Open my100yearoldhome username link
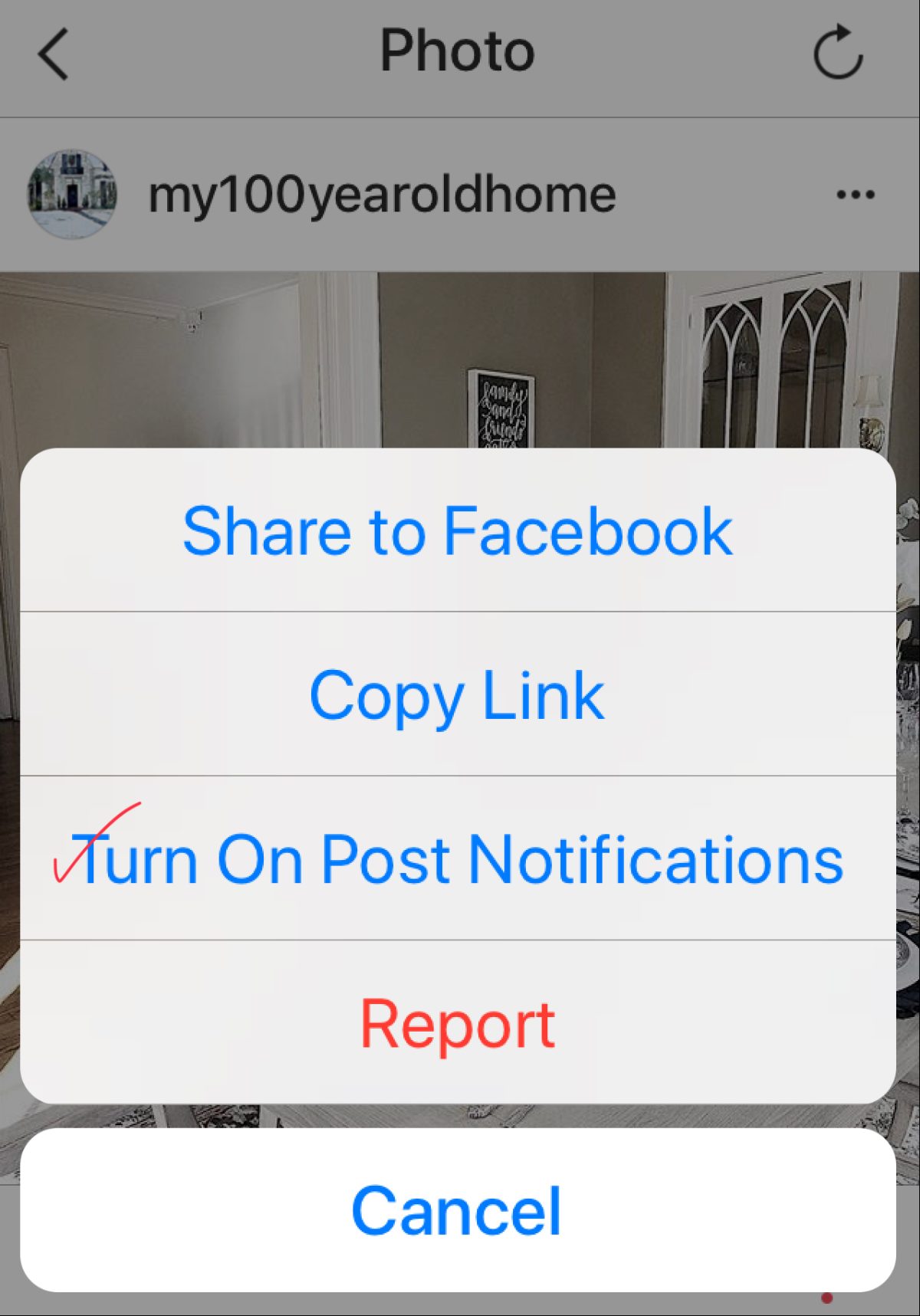Viewport: 920px width, 1316px height. (382, 195)
